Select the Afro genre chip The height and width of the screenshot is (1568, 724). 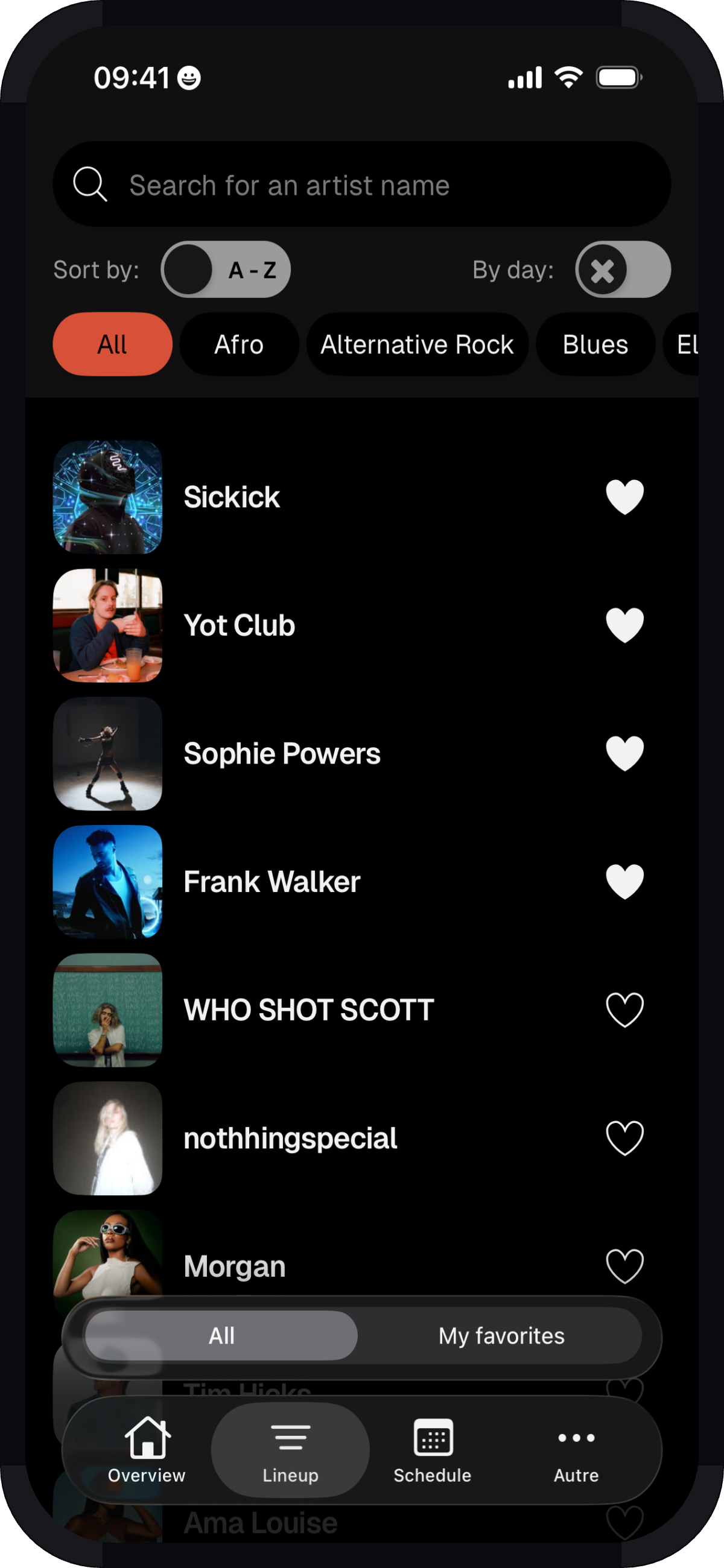pos(239,344)
